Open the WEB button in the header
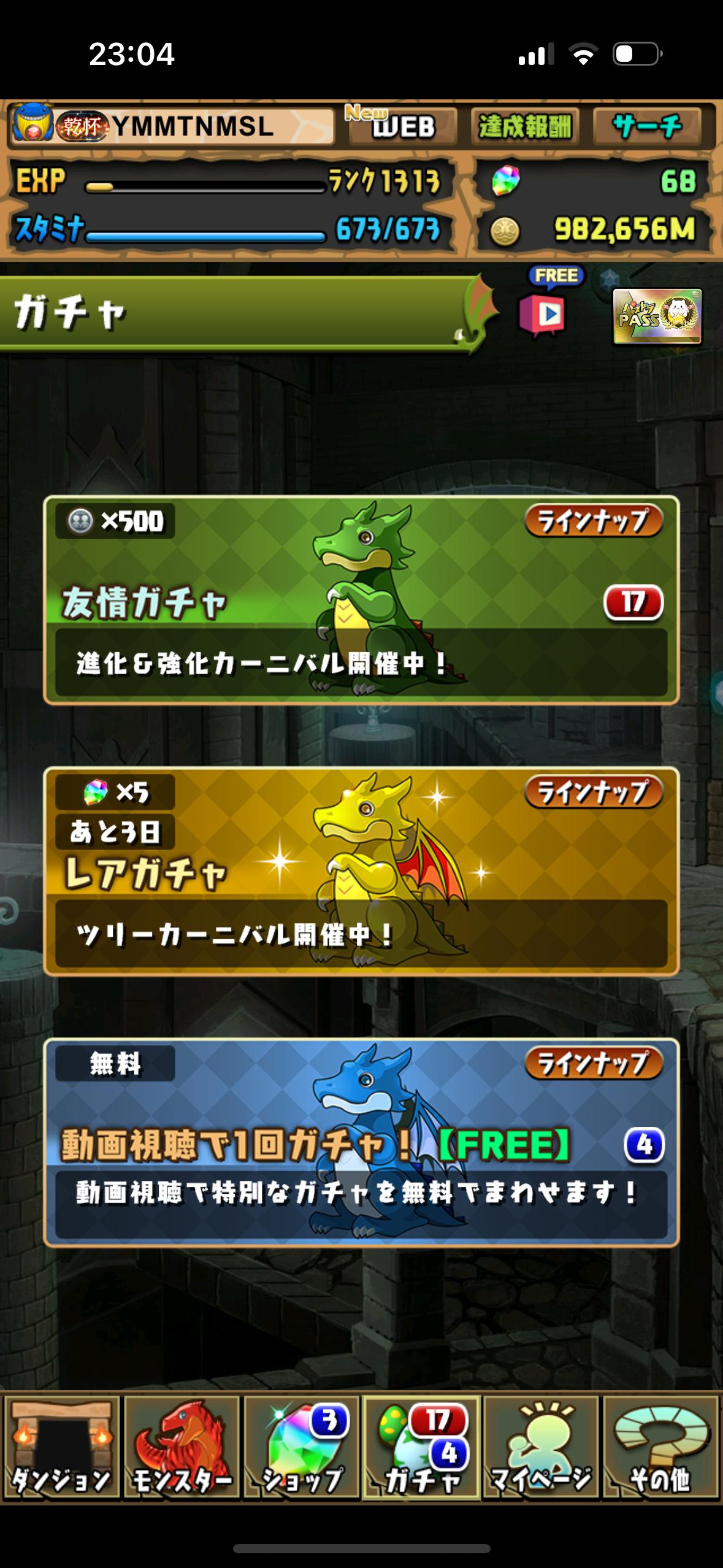 402,126
